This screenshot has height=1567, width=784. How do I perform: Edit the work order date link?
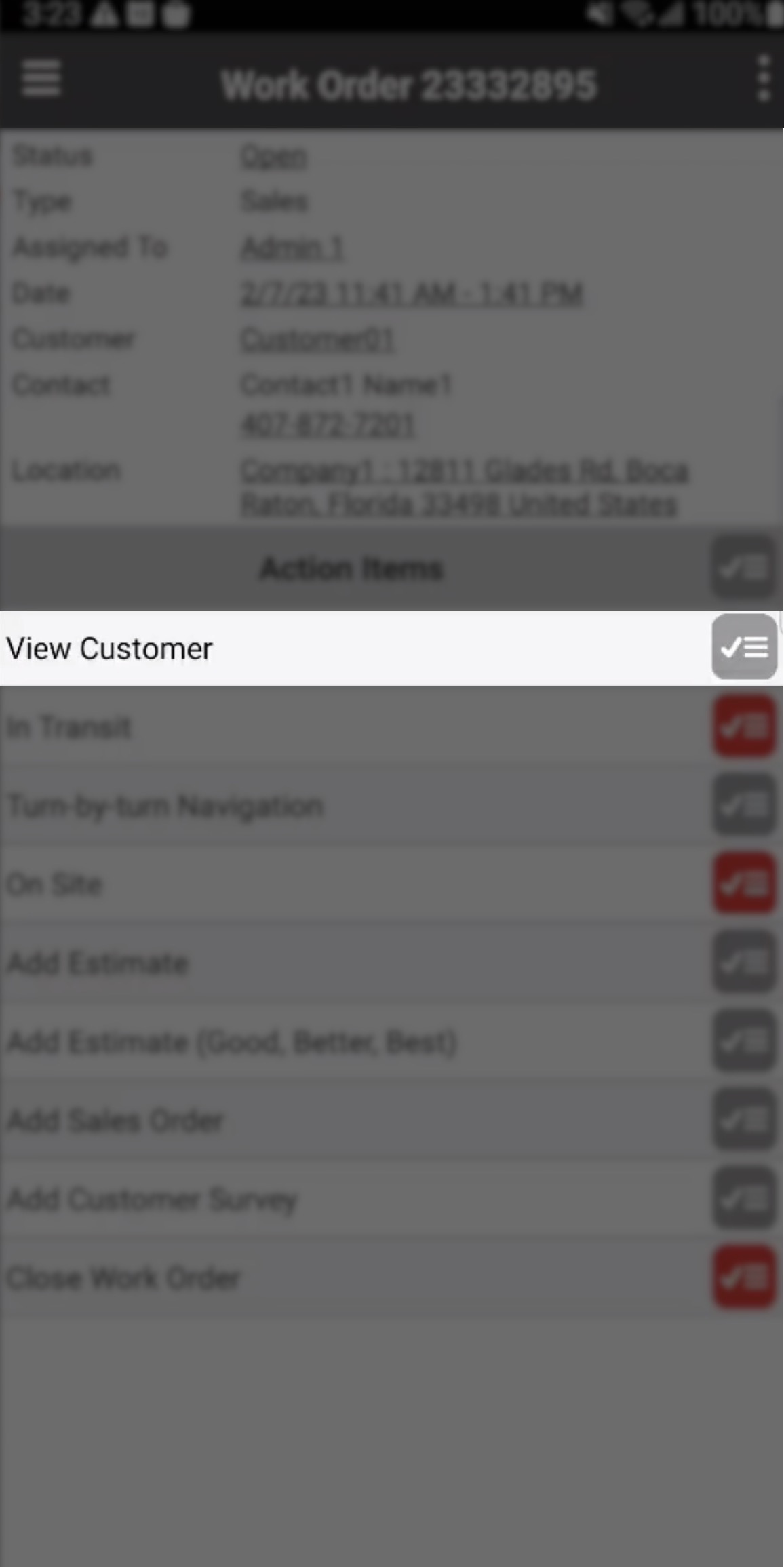tap(412, 294)
